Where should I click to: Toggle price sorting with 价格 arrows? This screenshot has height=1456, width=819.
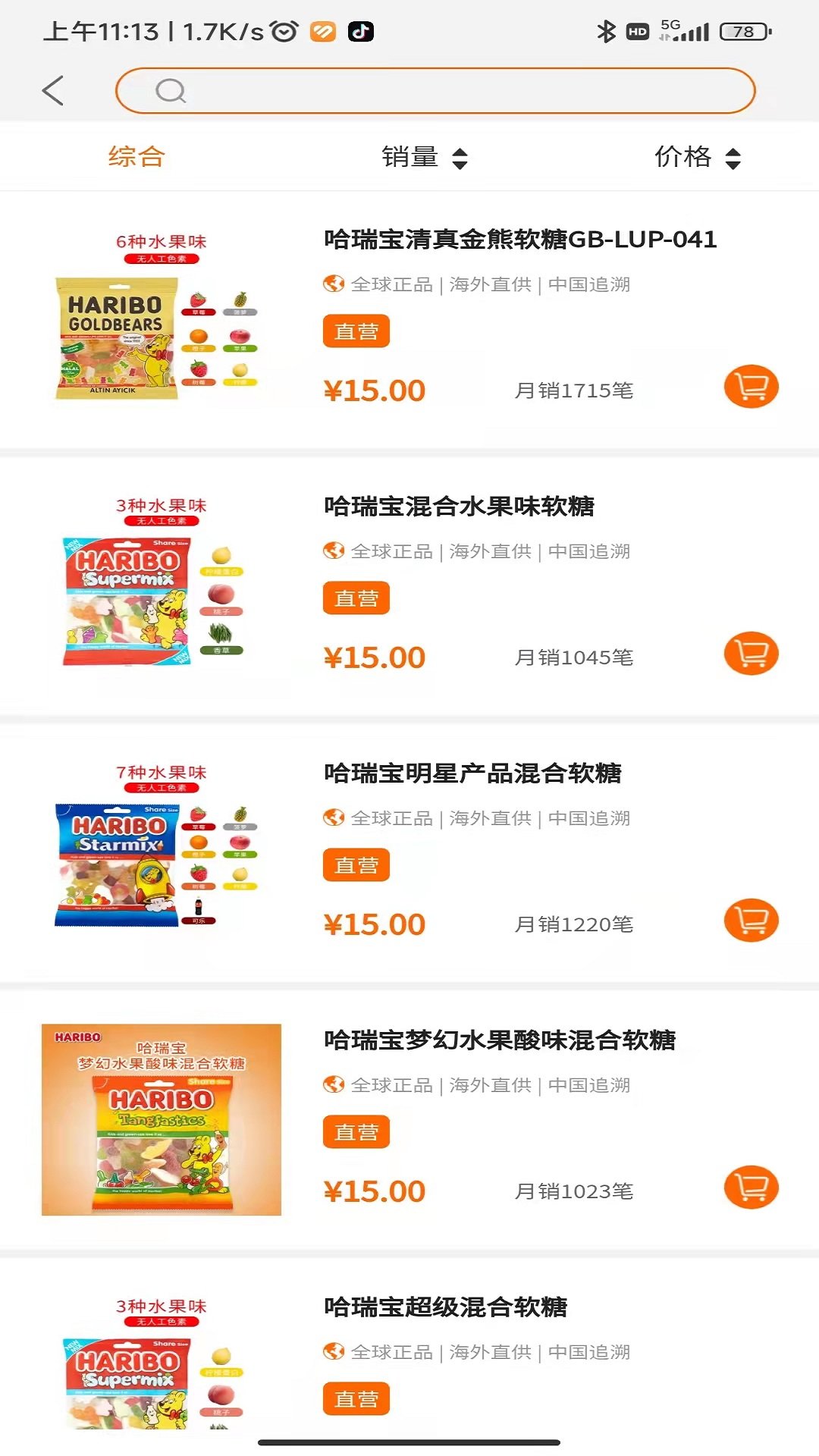[732, 158]
